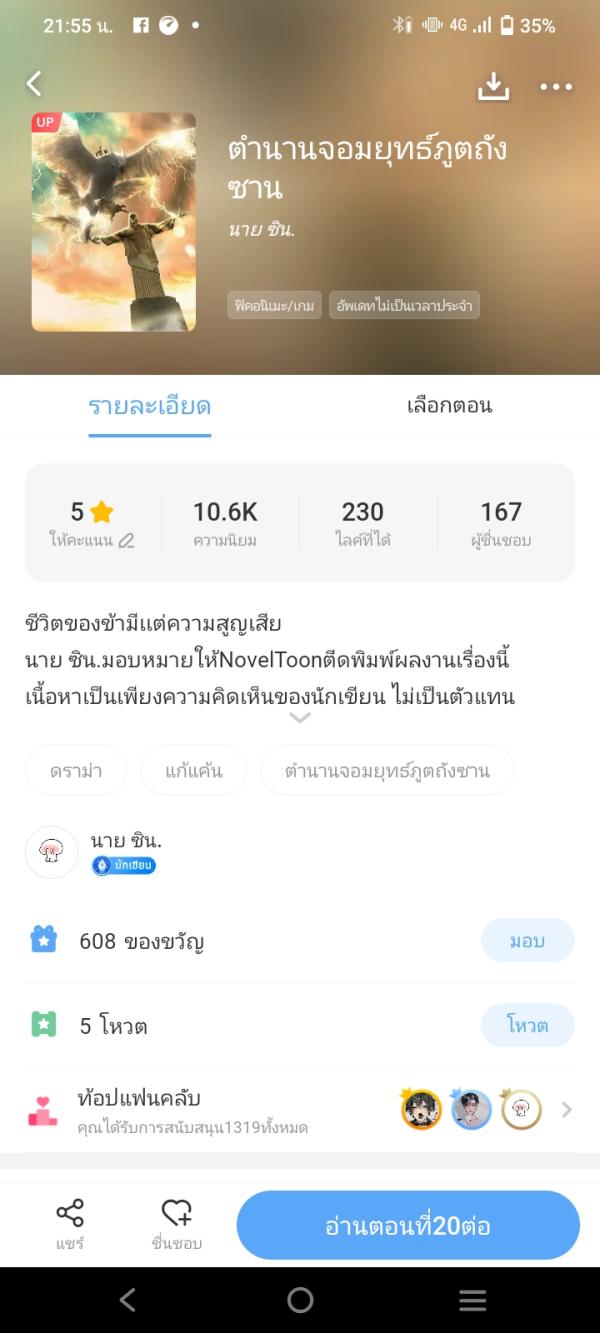This screenshot has height=1333, width=600.
Task: Open the แก้แค้น tag
Action: (x=193, y=770)
